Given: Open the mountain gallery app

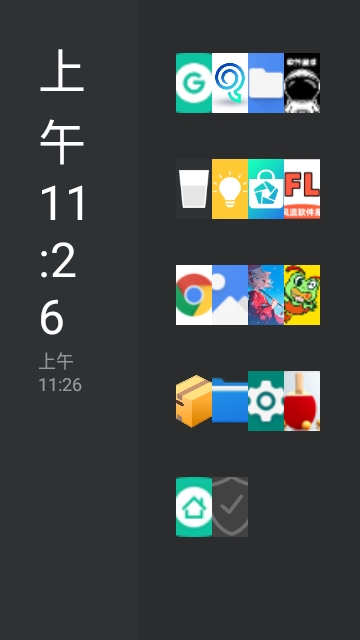Looking at the screenshot, I should pyautogui.click(x=230, y=295).
